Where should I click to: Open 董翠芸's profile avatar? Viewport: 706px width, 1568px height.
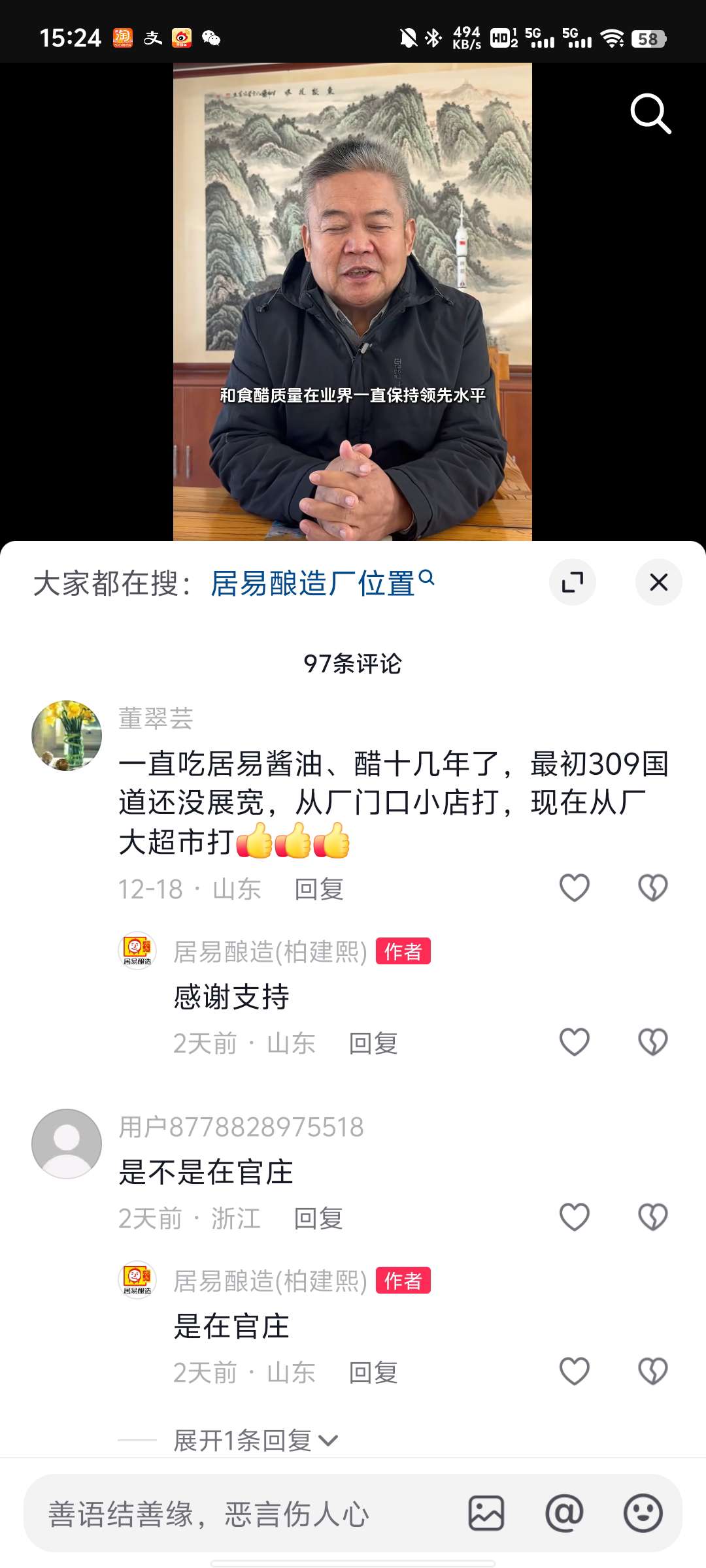pos(67,736)
